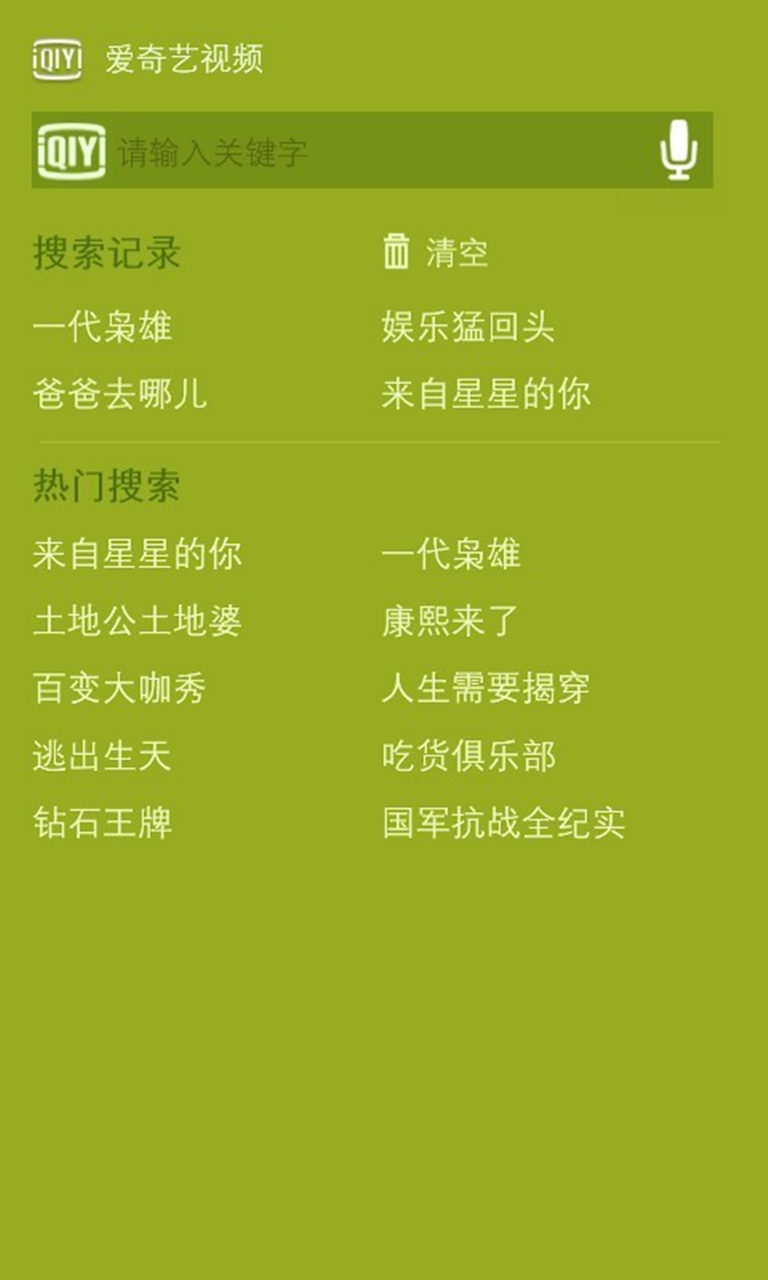Search for 康熙来了 from hot searches

(x=450, y=621)
